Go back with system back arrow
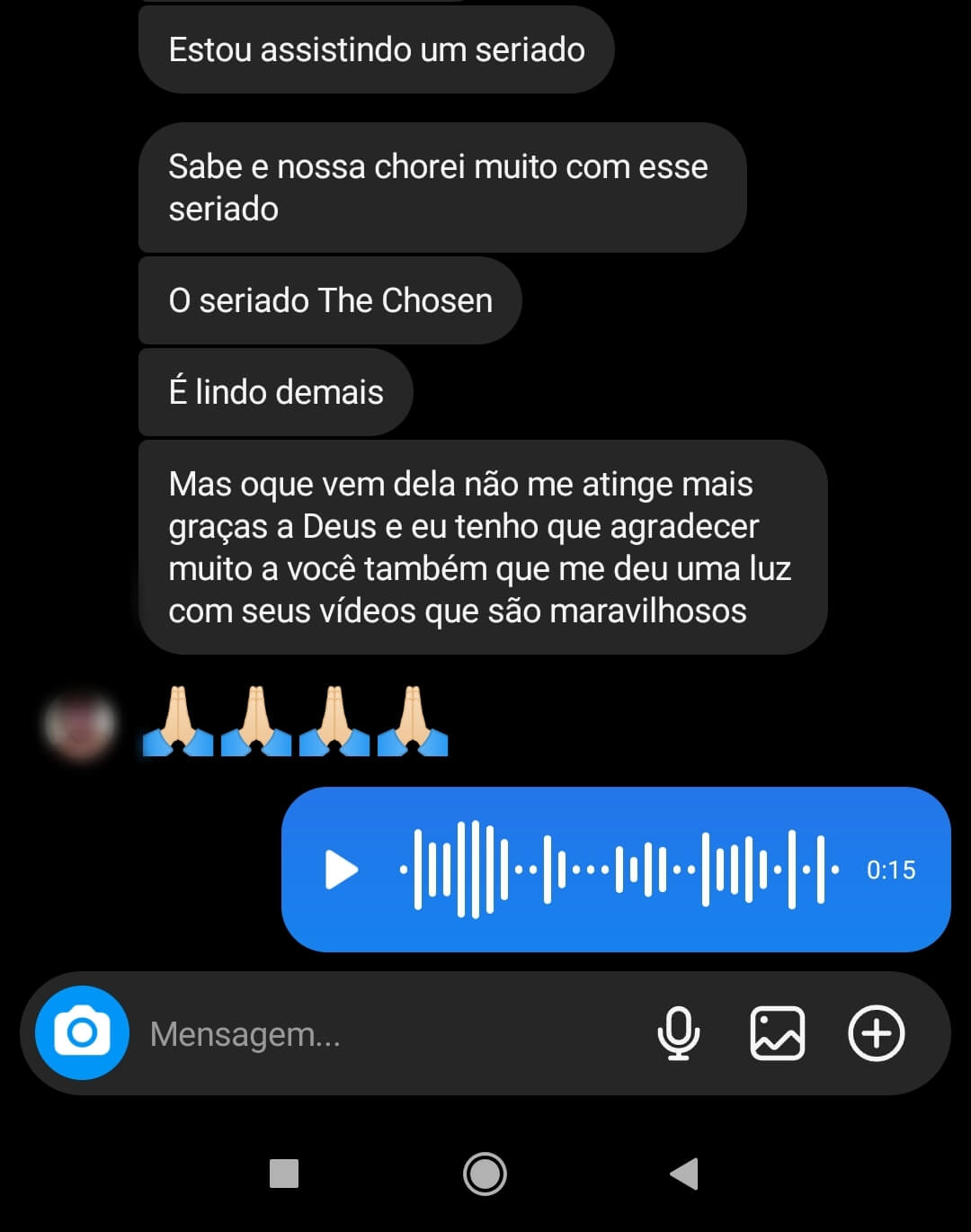The image size is (971, 1232). pos(685,1174)
